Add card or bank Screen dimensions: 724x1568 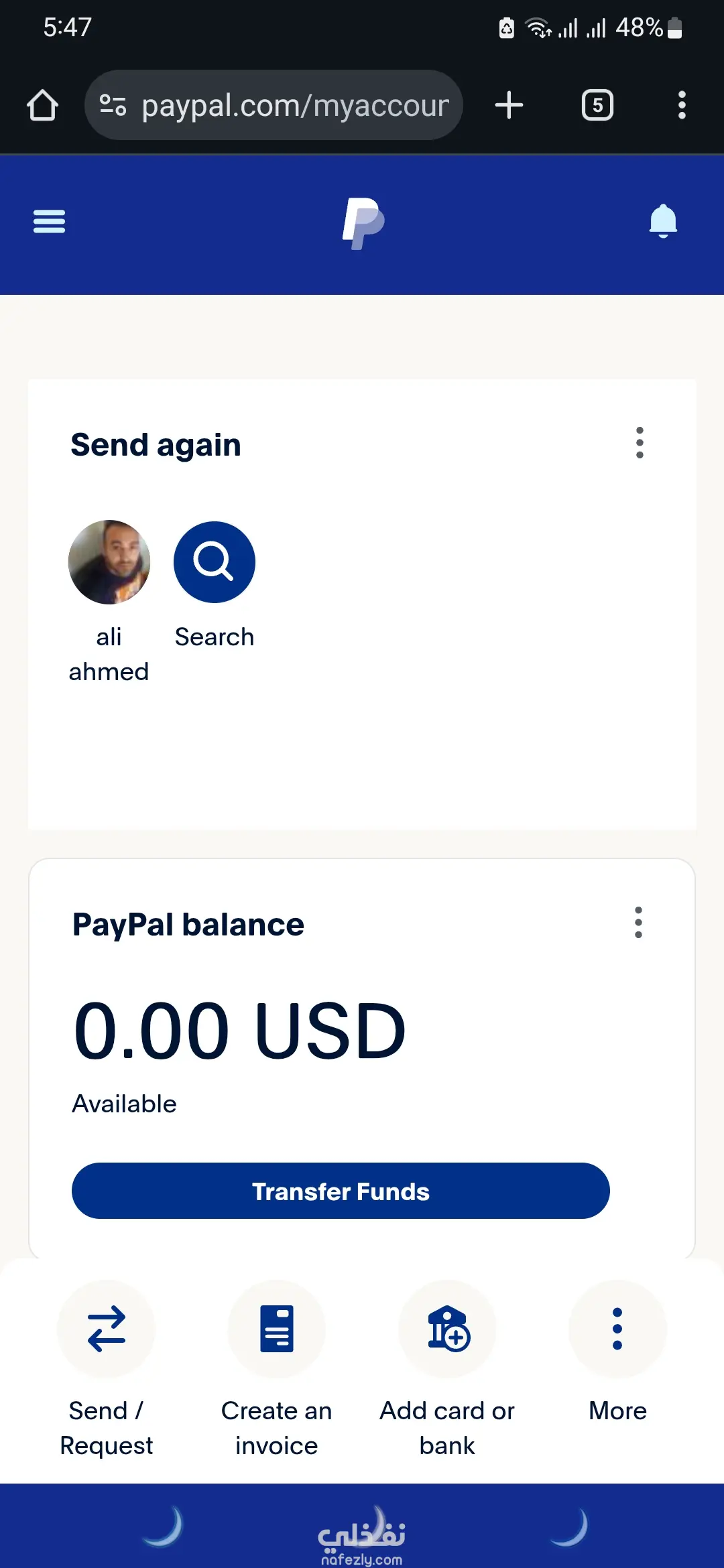(x=447, y=1329)
